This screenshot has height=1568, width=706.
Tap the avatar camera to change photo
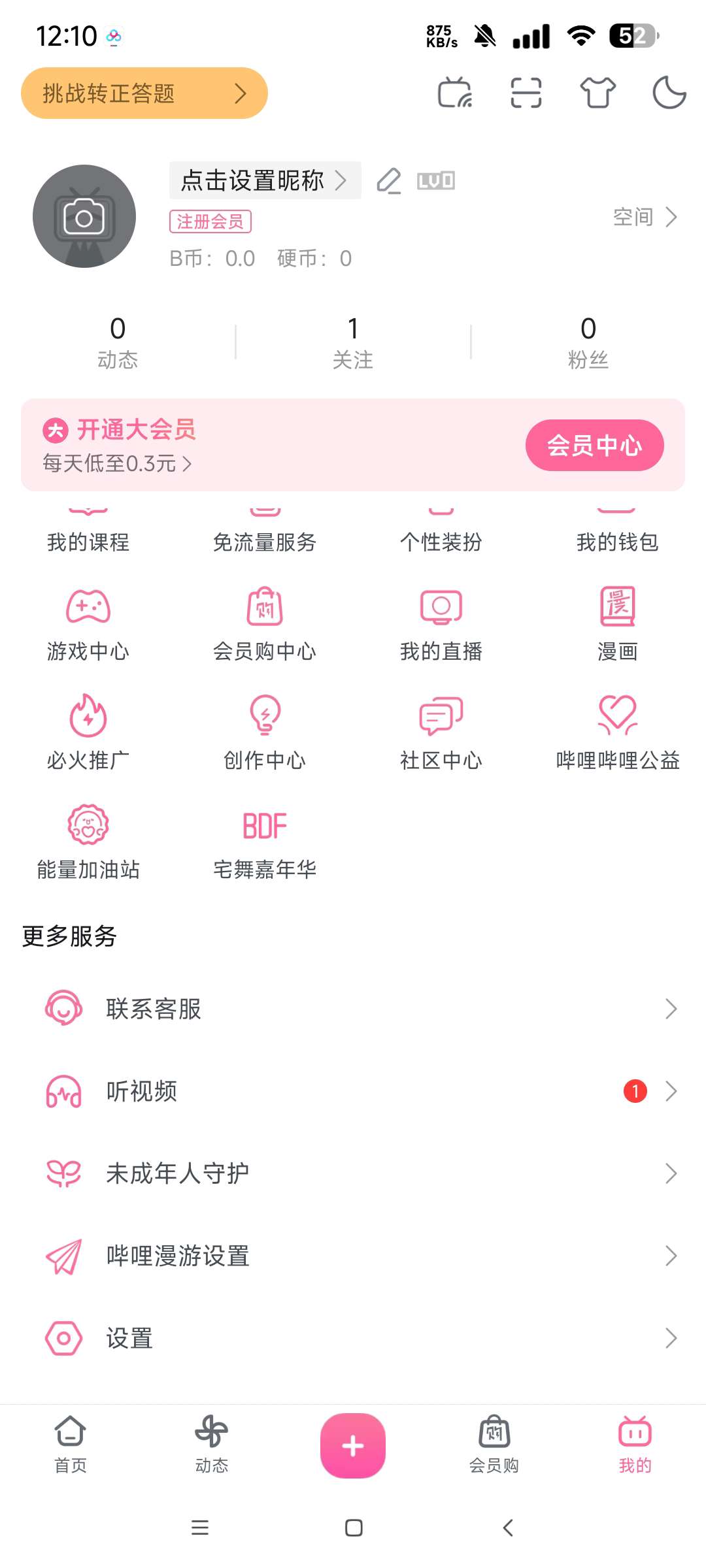tap(84, 216)
